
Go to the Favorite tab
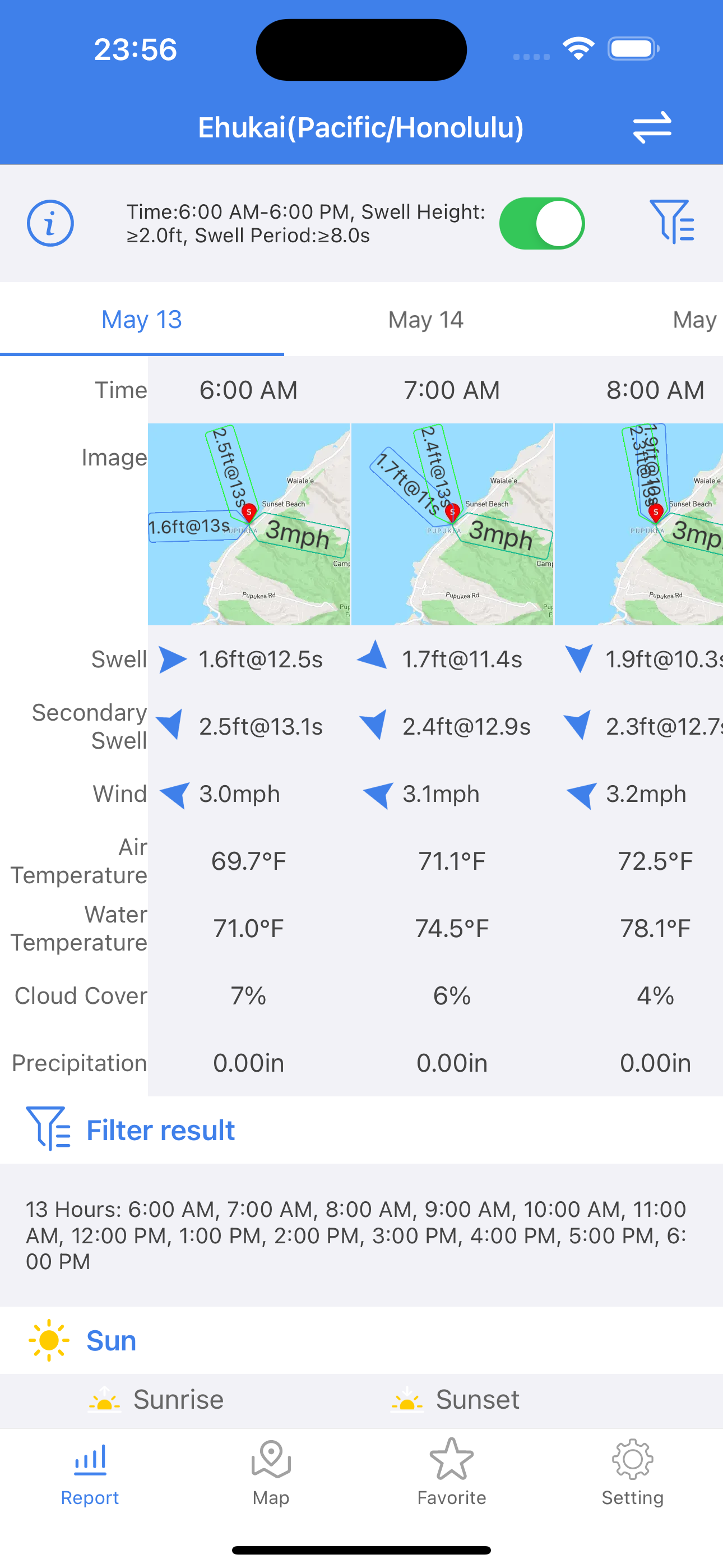coord(452,1473)
